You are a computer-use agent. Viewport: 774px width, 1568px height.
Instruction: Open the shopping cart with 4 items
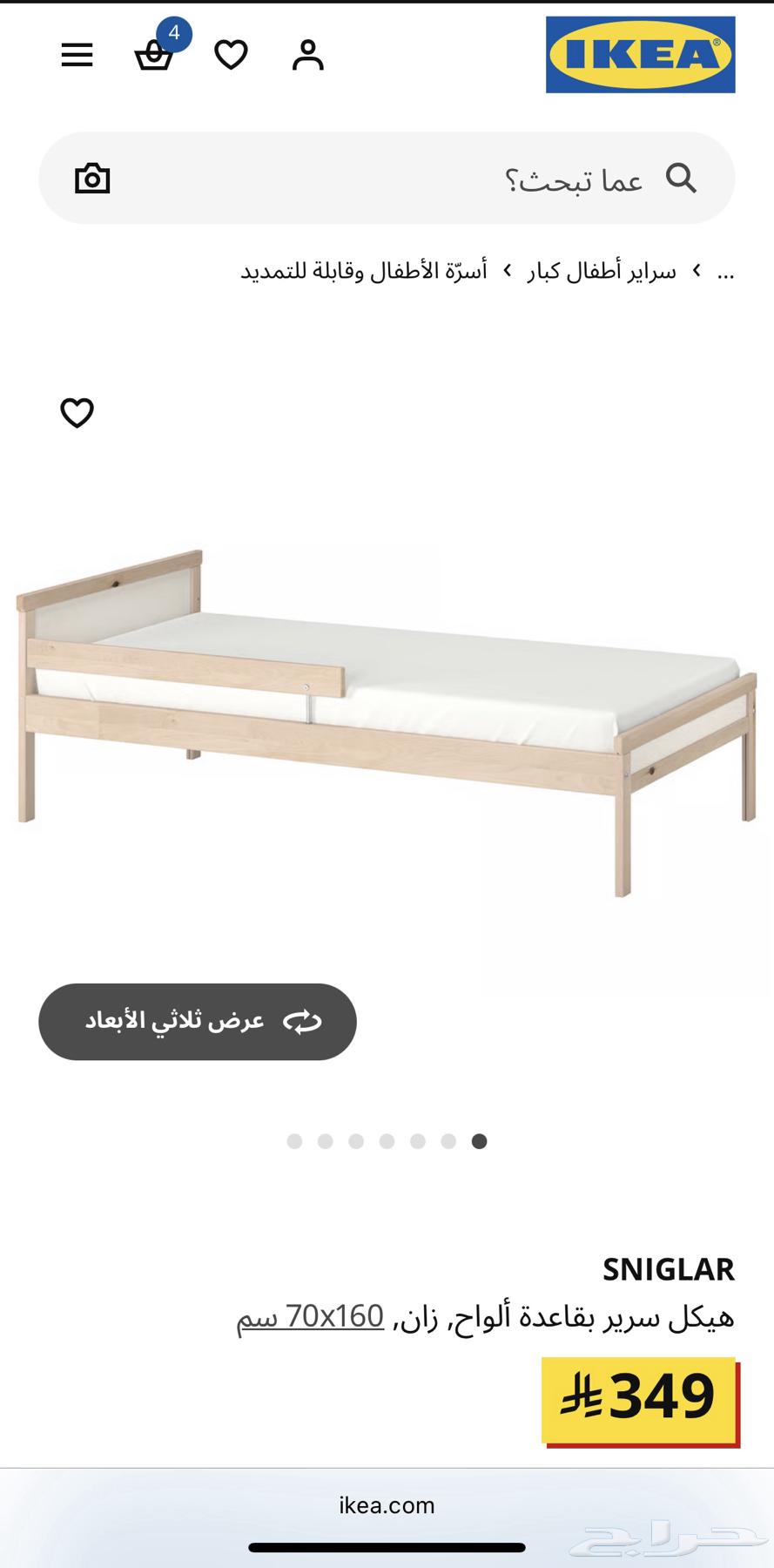pyautogui.click(x=153, y=57)
